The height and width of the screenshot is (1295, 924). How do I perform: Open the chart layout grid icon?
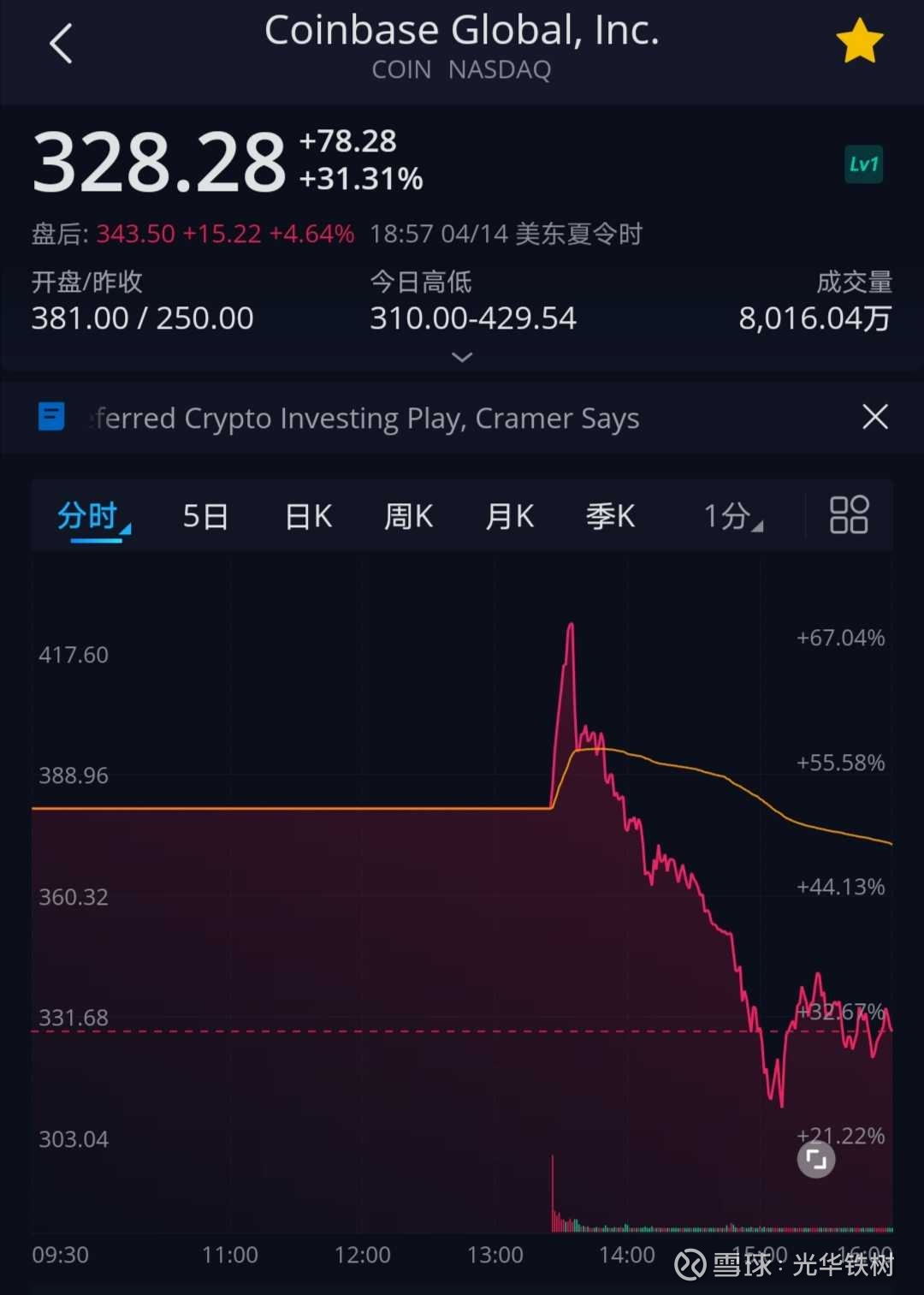[x=848, y=514]
